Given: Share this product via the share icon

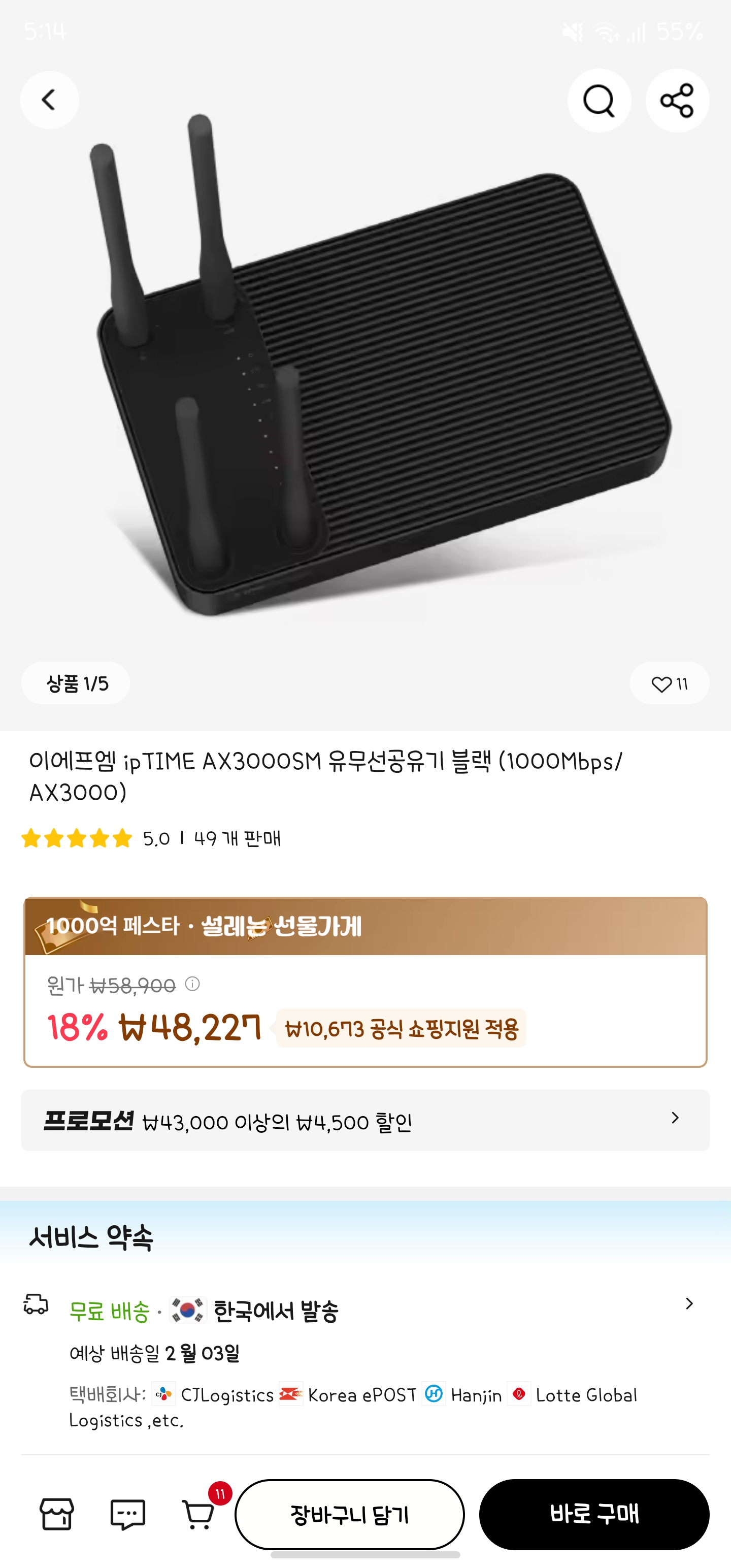Looking at the screenshot, I should coord(677,101).
